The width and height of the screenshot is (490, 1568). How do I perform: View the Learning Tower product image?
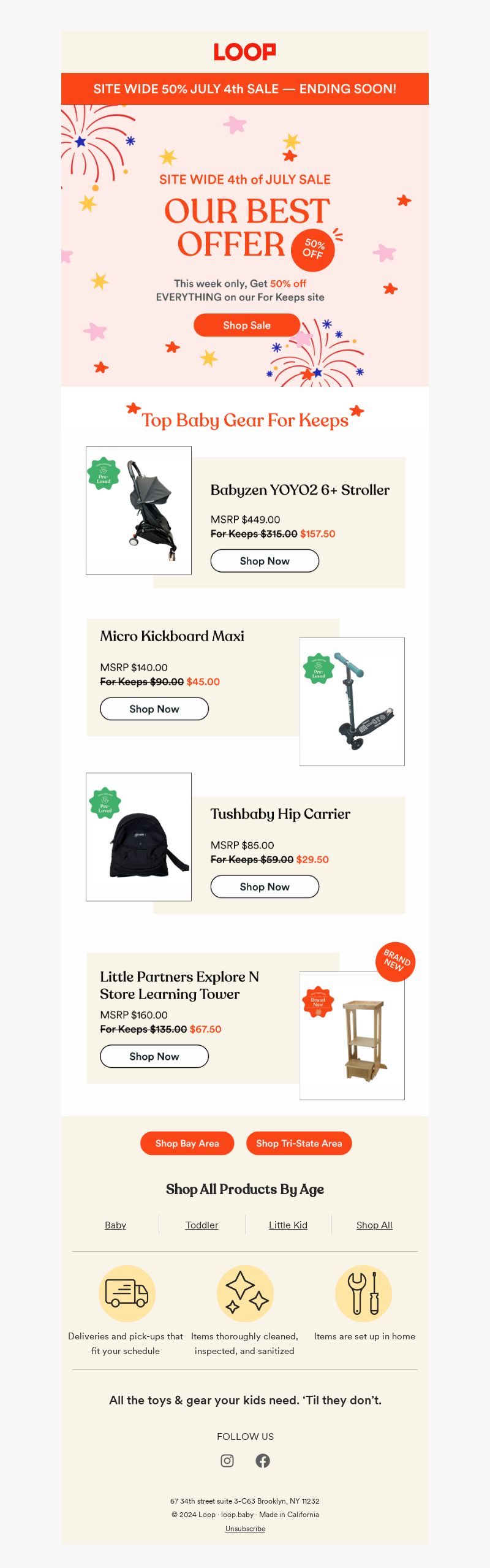point(352,1035)
